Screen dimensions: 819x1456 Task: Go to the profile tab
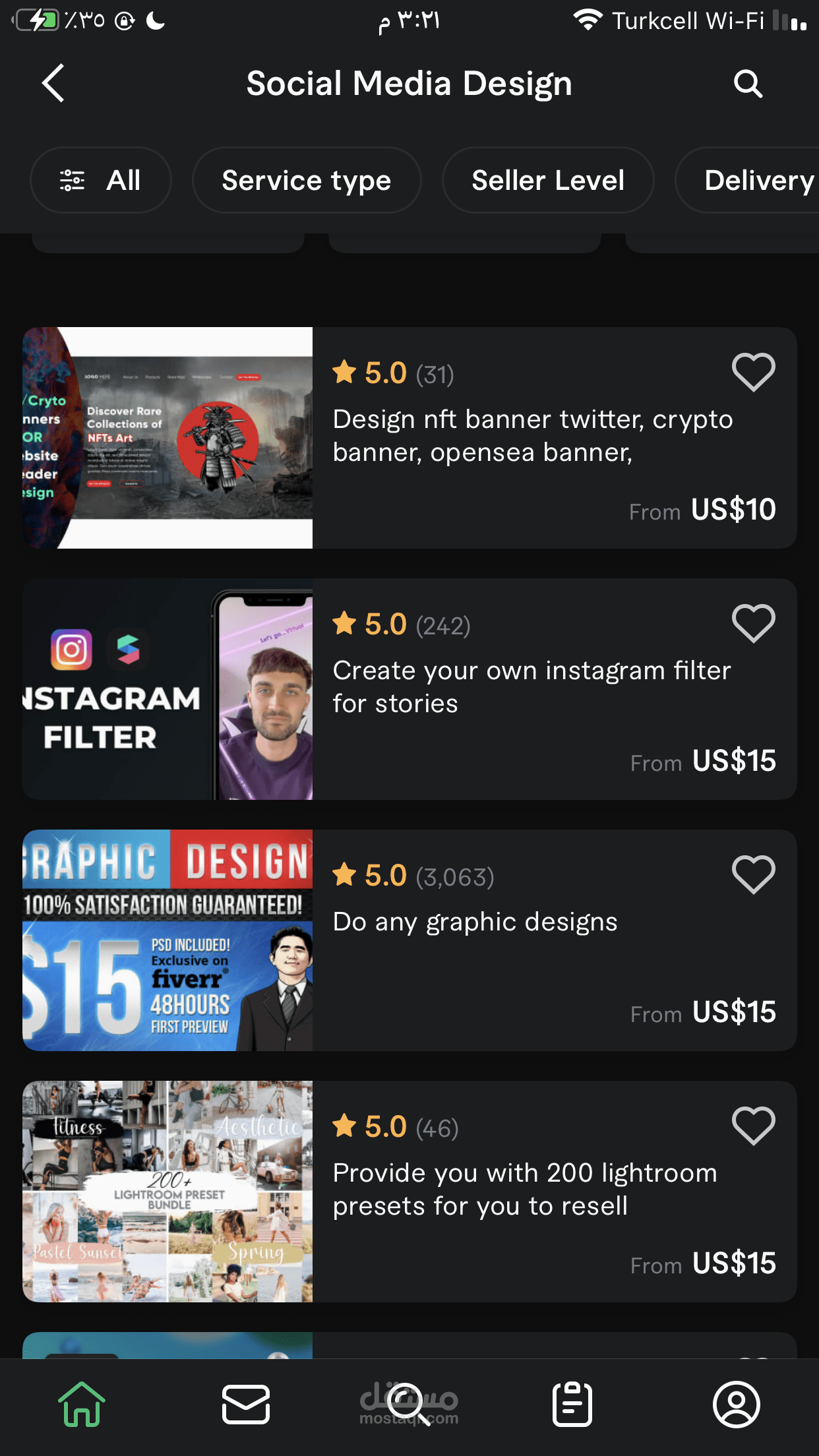[x=737, y=1405]
